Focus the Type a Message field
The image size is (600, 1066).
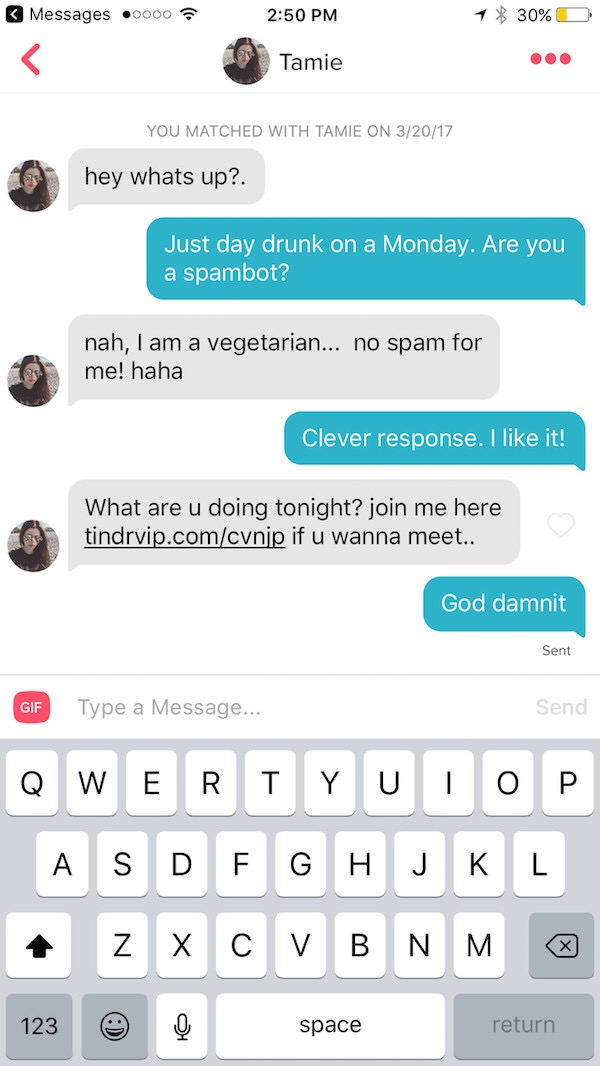click(x=299, y=707)
